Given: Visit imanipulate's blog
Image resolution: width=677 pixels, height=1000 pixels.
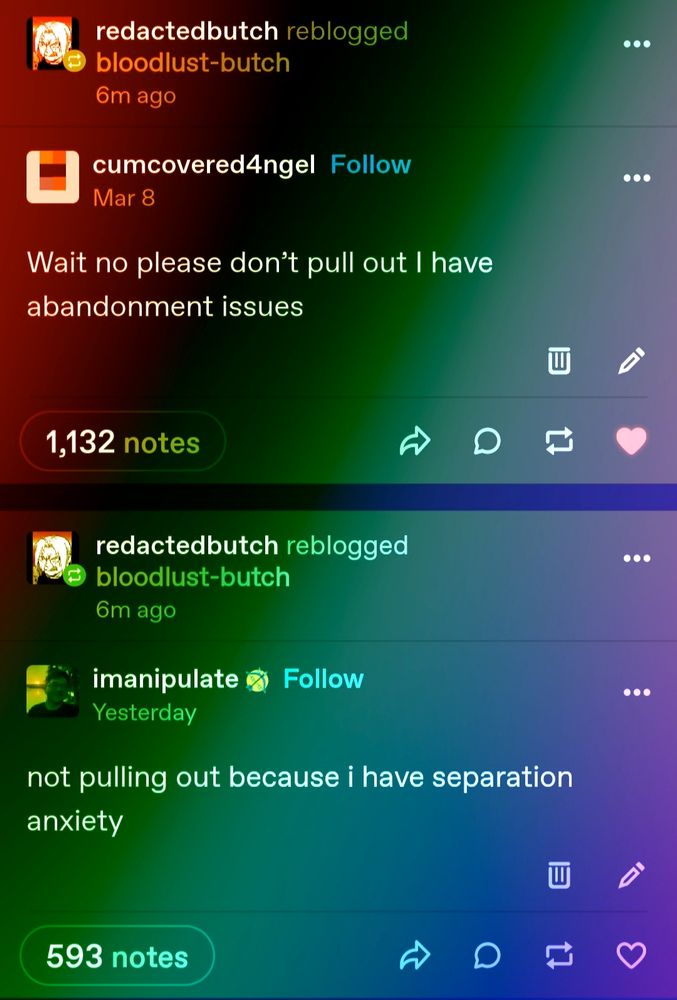Looking at the screenshot, I should pyautogui.click(x=165, y=679).
